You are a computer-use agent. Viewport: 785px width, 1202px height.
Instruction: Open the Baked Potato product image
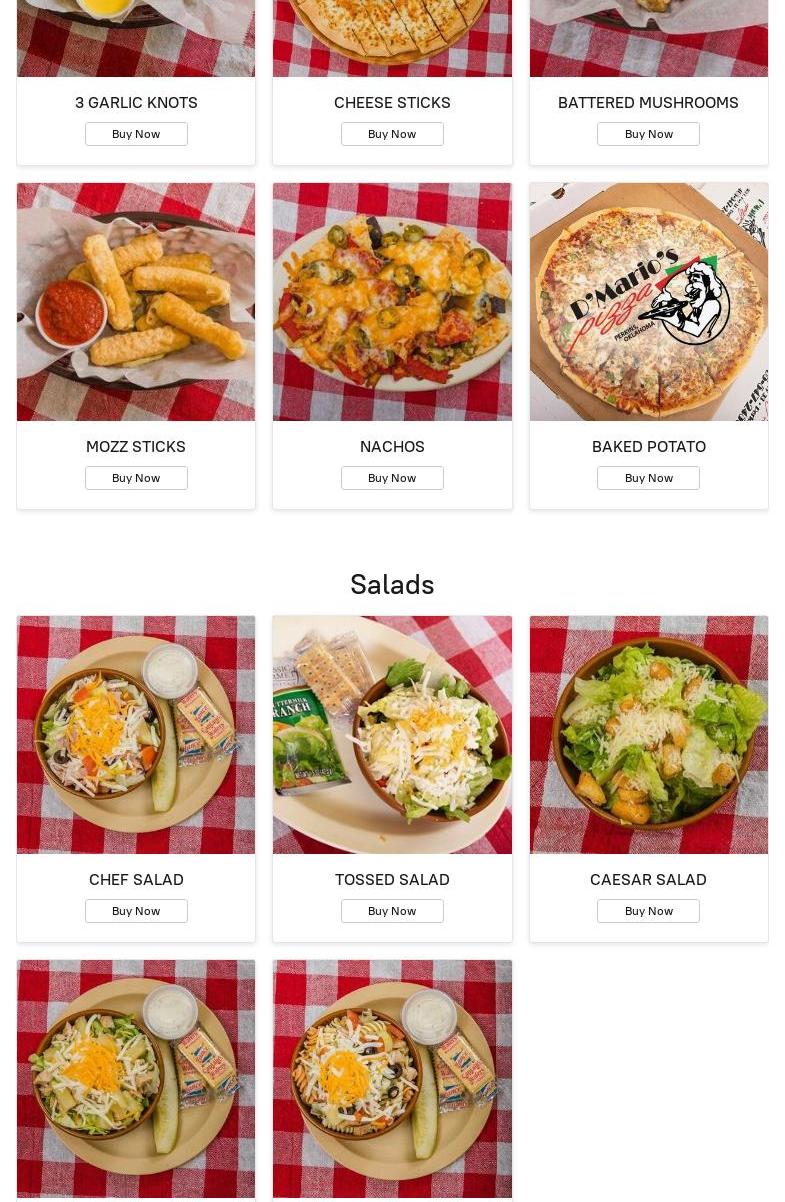pos(648,302)
